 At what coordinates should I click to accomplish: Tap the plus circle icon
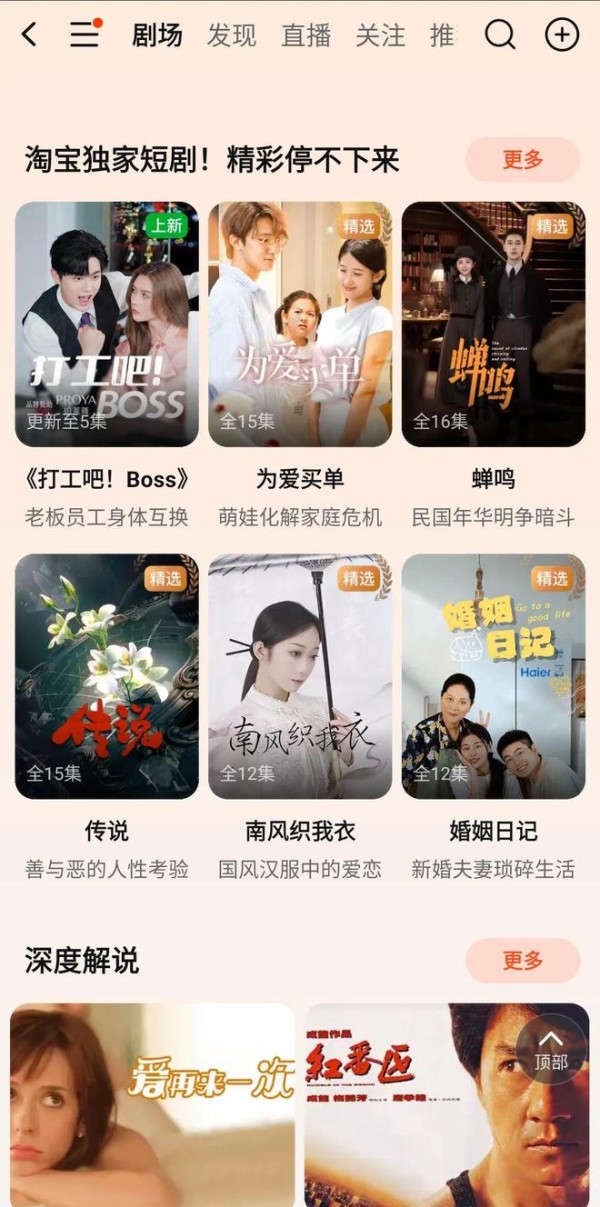pyautogui.click(x=562, y=36)
